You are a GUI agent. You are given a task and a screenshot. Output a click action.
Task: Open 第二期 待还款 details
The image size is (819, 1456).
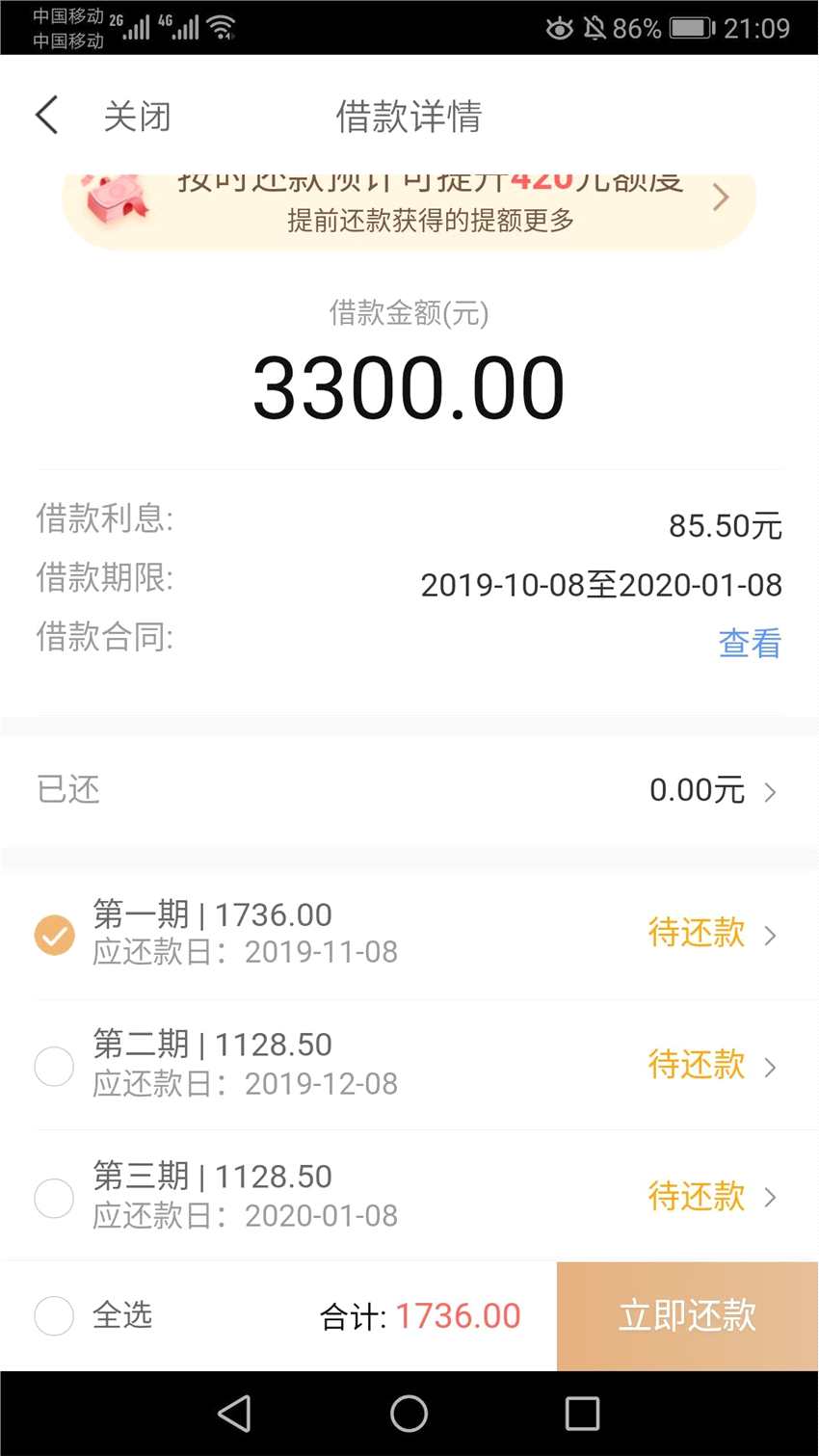pos(711,1065)
